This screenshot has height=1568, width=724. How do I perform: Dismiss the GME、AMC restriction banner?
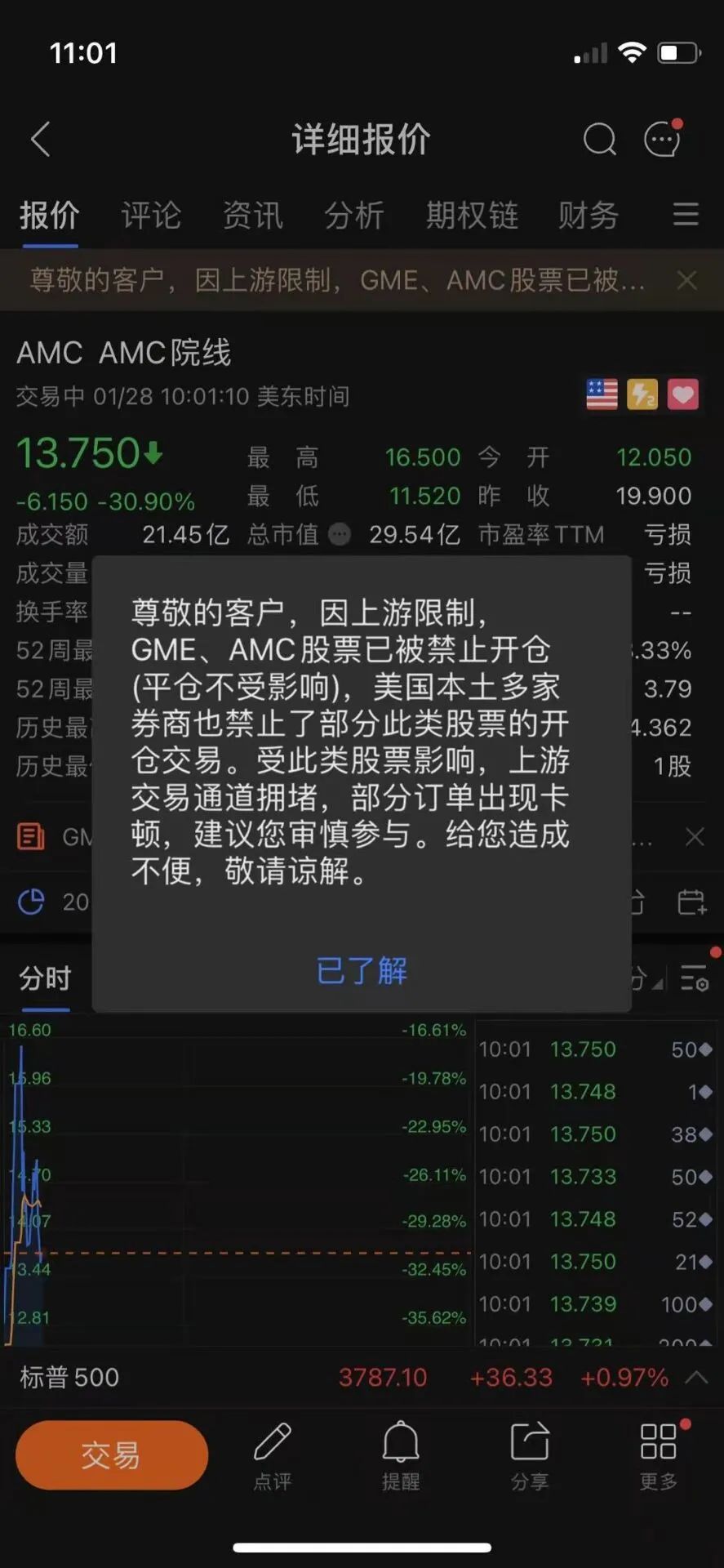(x=687, y=280)
